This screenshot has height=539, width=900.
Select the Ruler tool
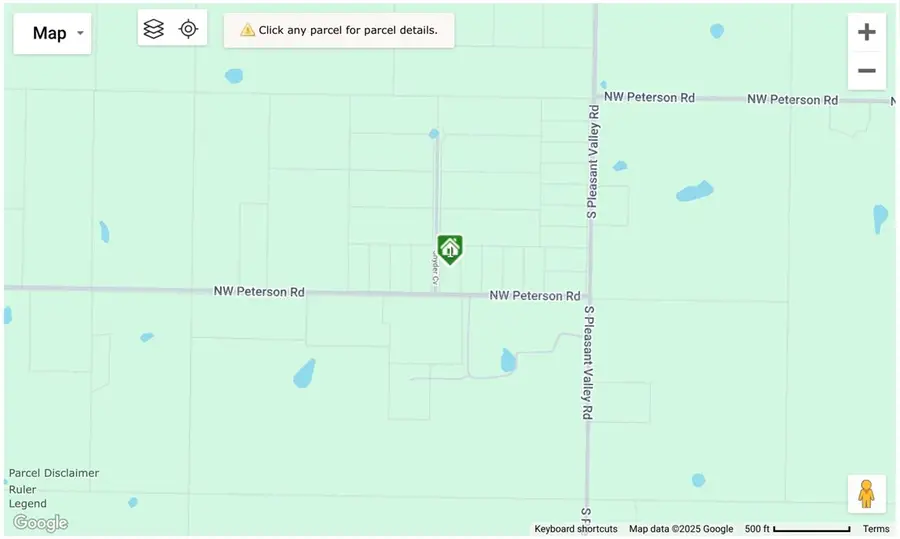point(22,489)
